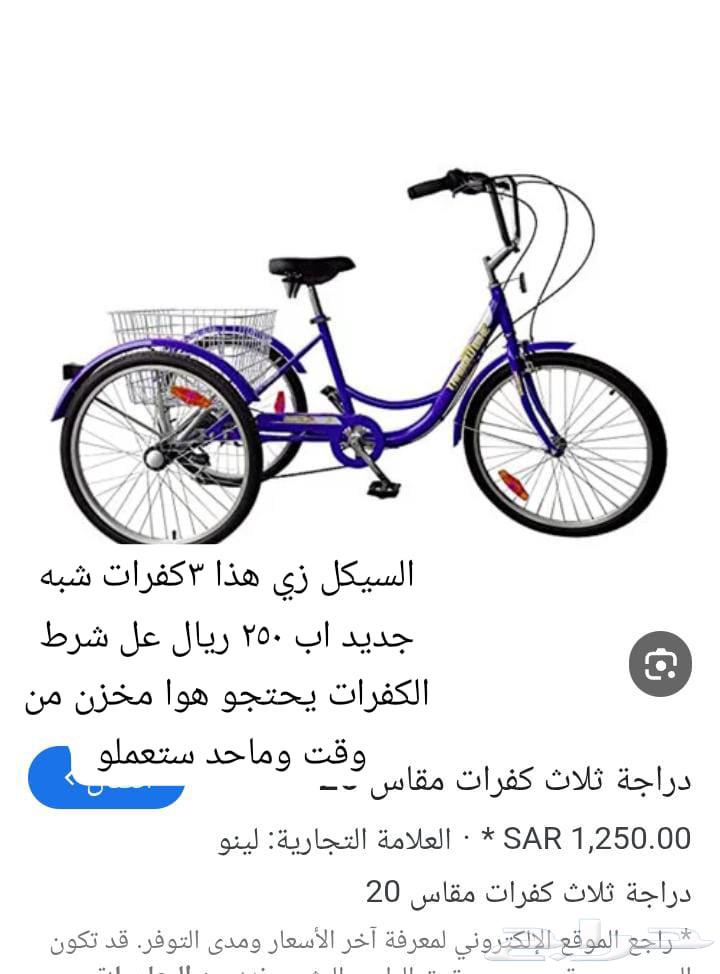Search this image with Google Lens

(660, 664)
